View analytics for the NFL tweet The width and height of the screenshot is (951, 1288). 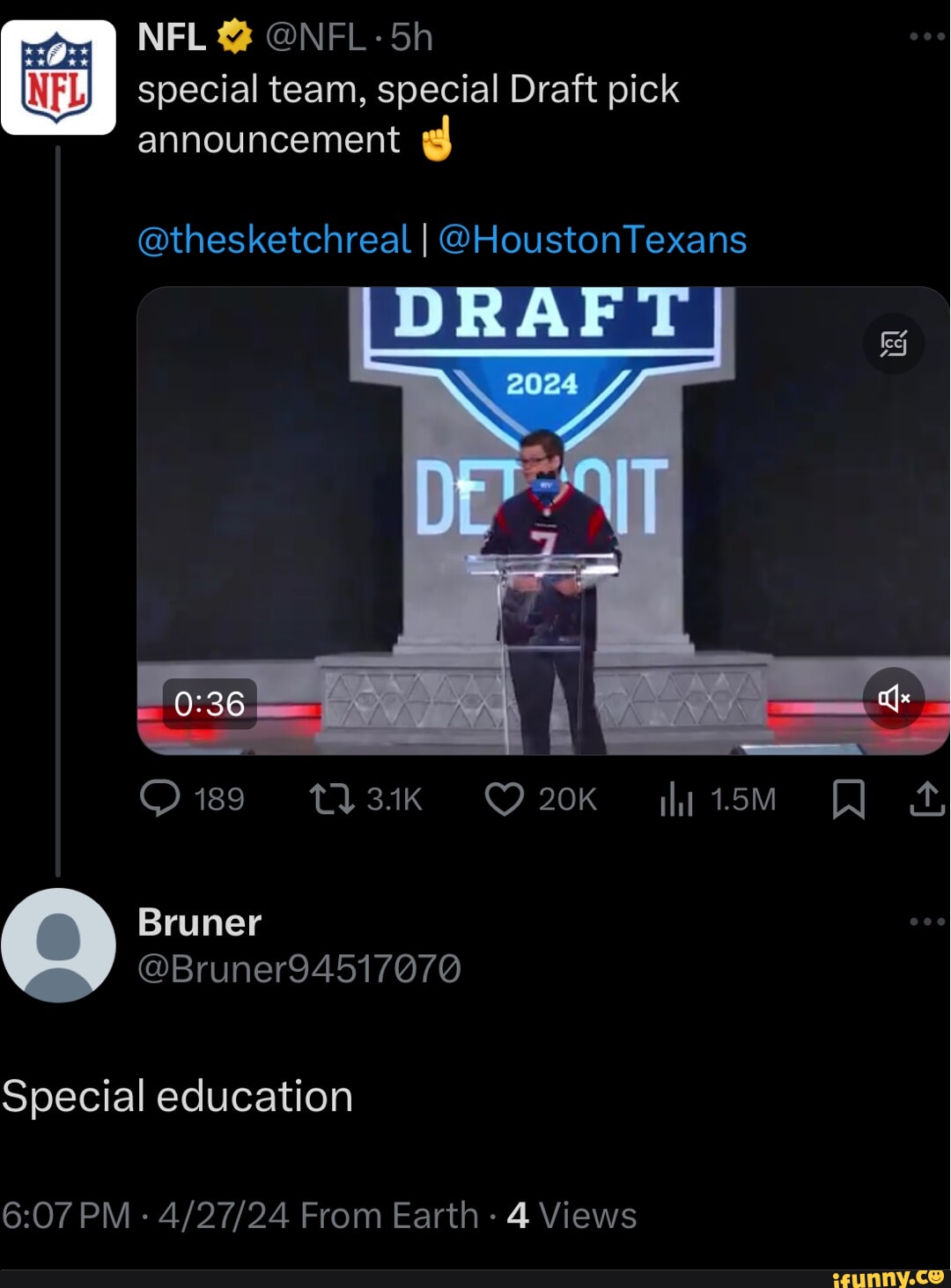pos(677,799)
